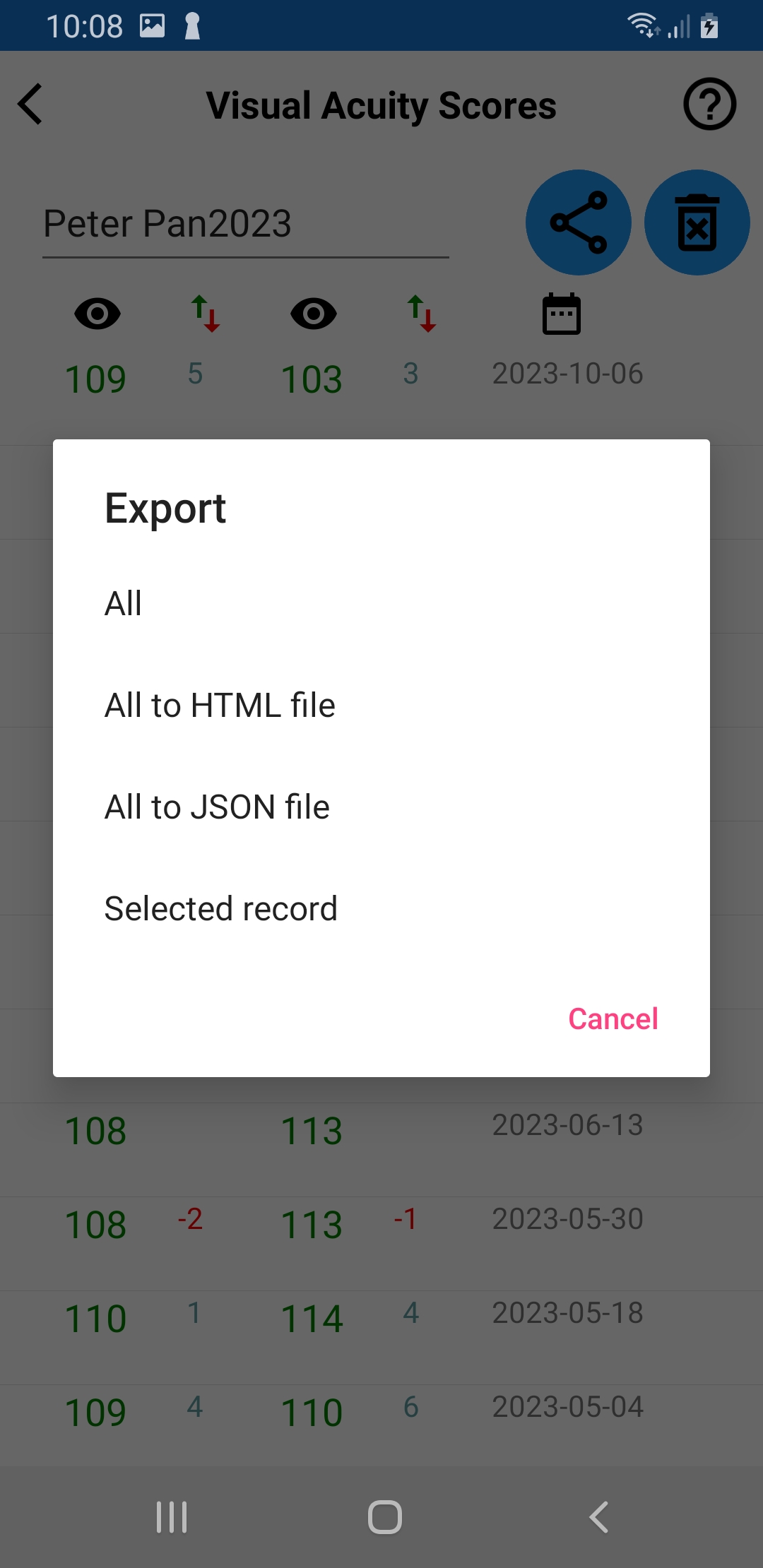Cancel the Export dialog

[613, 1018]
